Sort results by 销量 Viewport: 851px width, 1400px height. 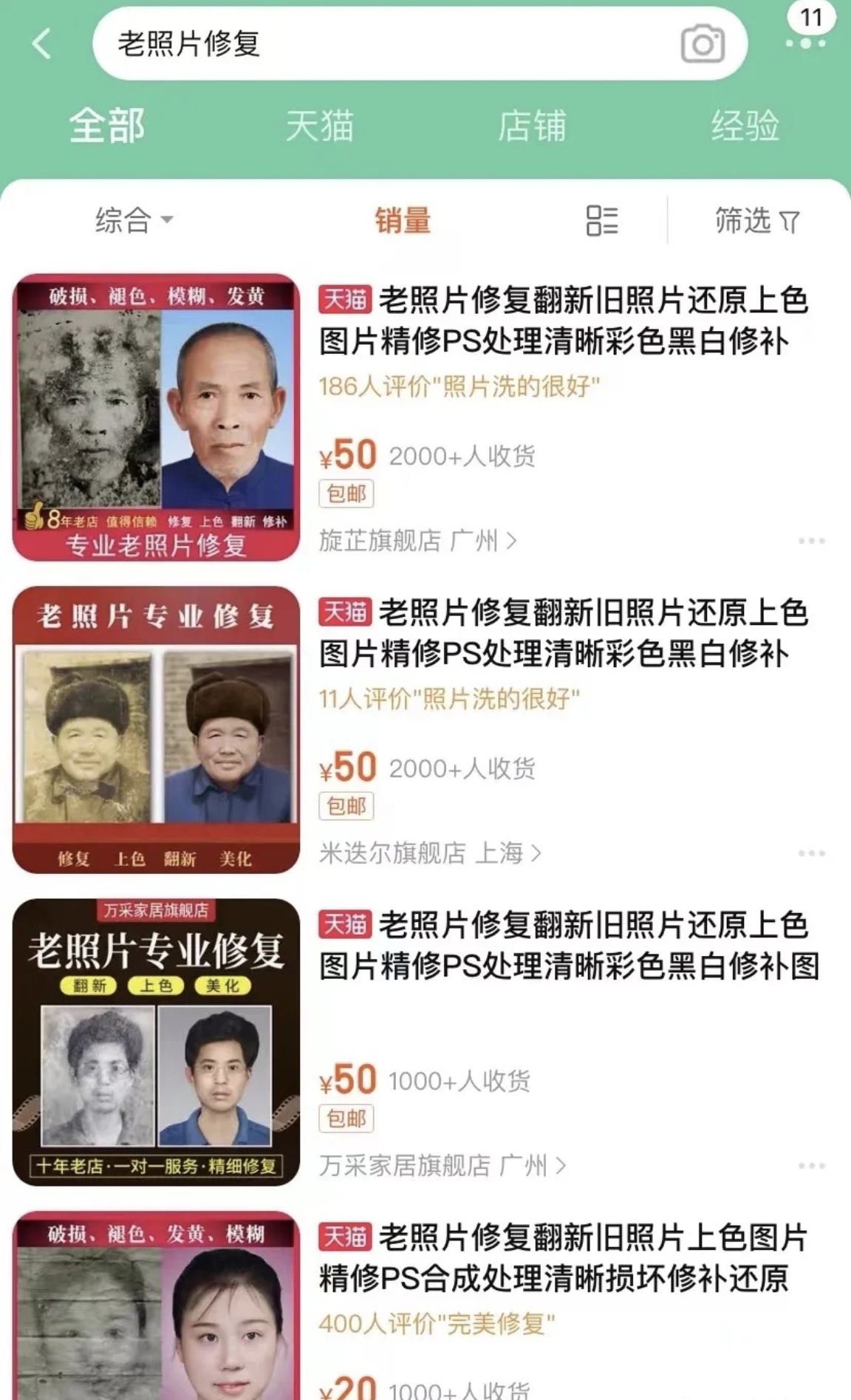pyautogui.click(x=403, y=220)
